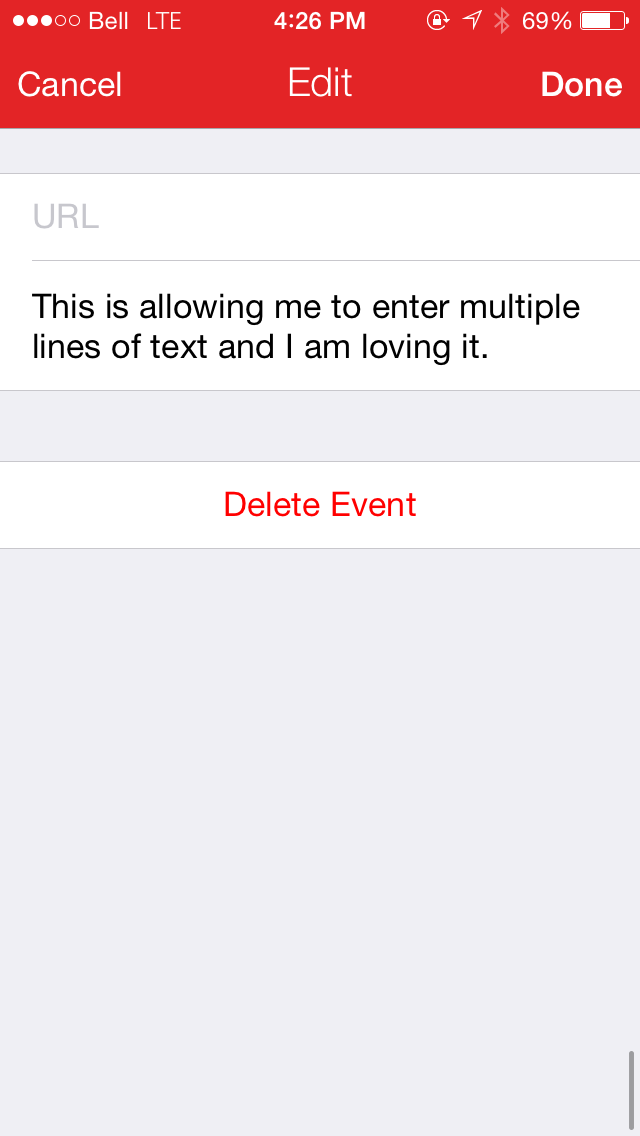Tap the URL field
The width and height of the screenshot is (640, 1136).
click(320, 217)
